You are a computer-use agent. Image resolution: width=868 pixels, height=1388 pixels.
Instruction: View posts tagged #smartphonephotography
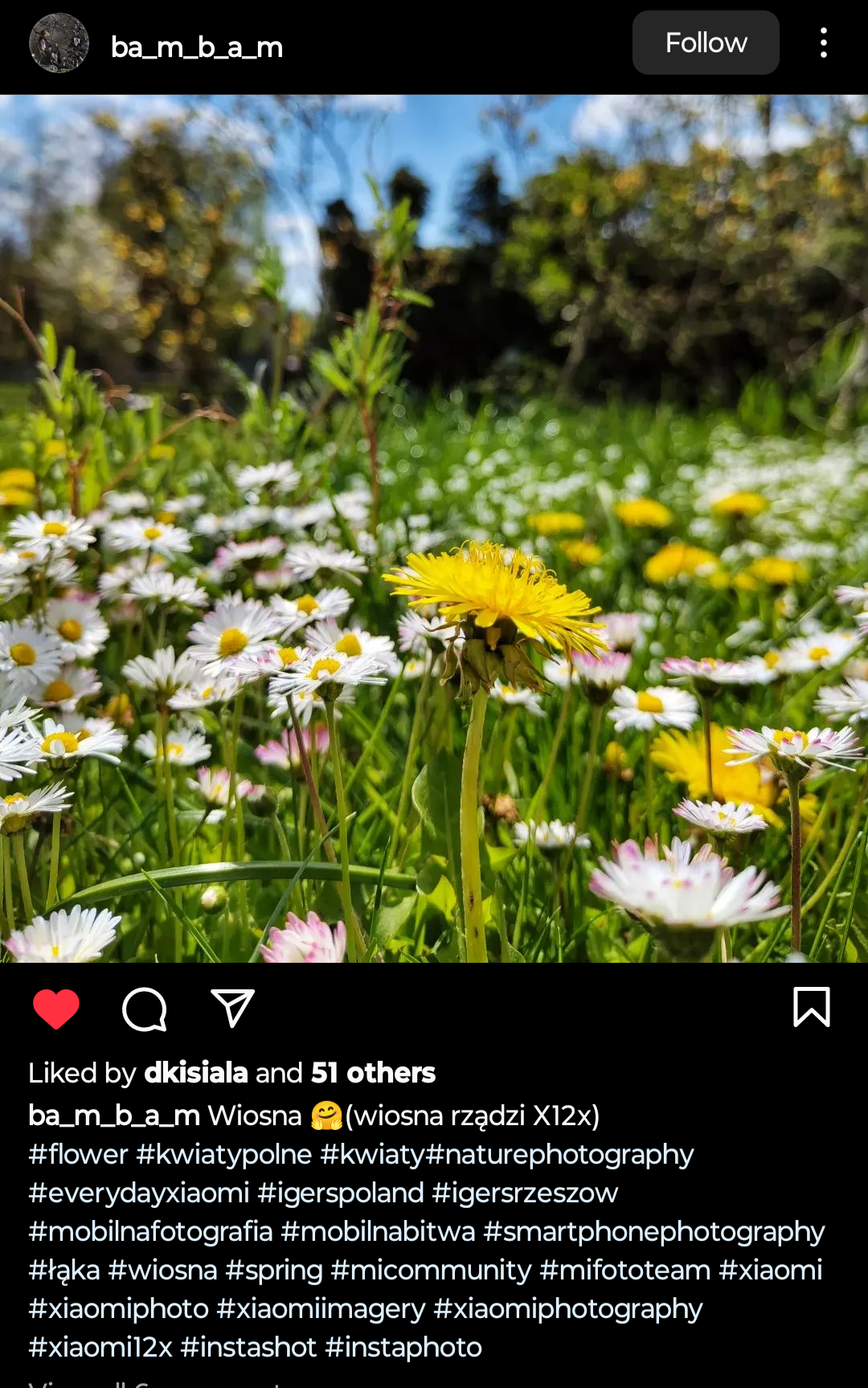point(653,1231)
